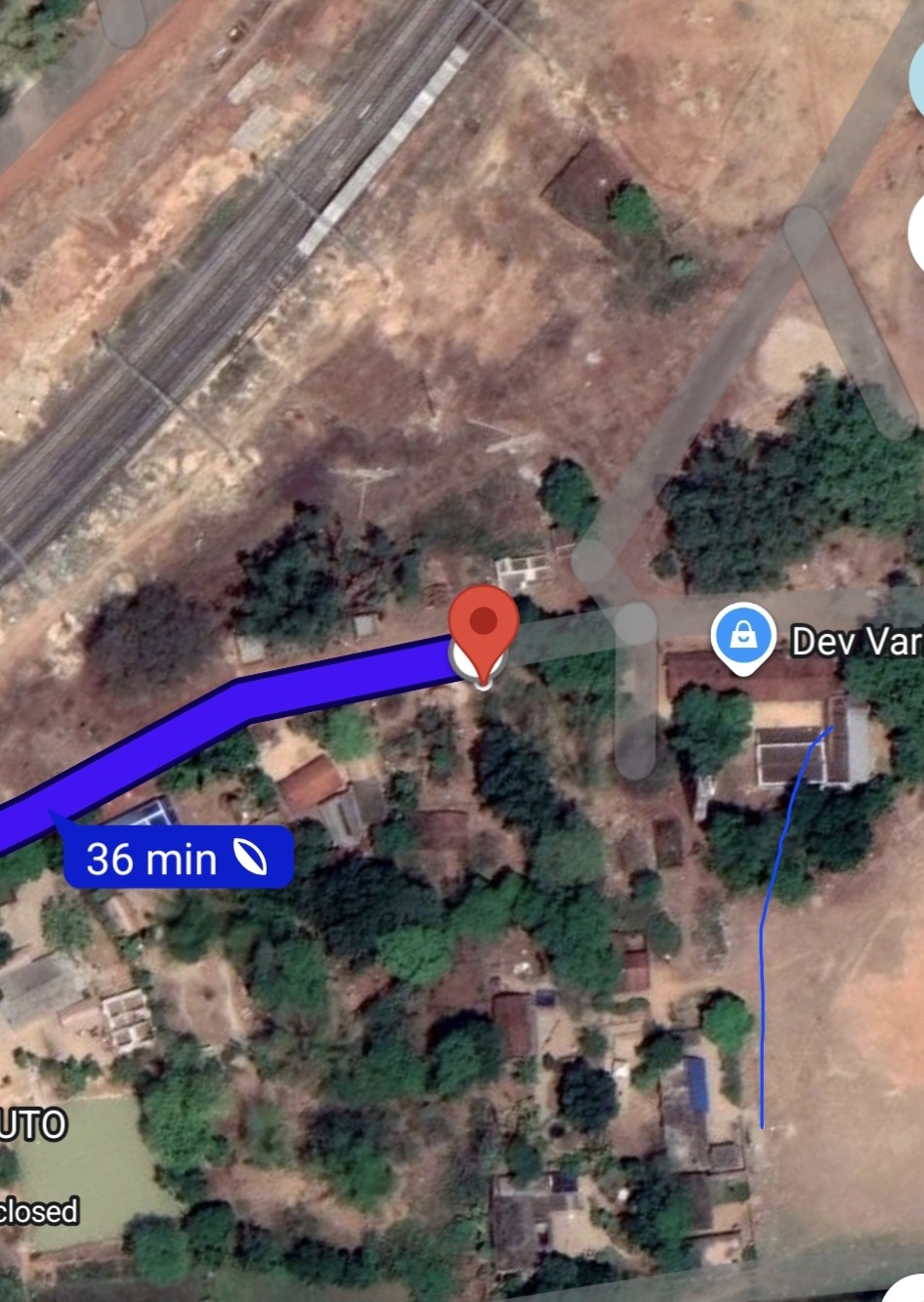924x1302 pixels.
Task: Select the 36 min route label
Action: tap(179, 859)
